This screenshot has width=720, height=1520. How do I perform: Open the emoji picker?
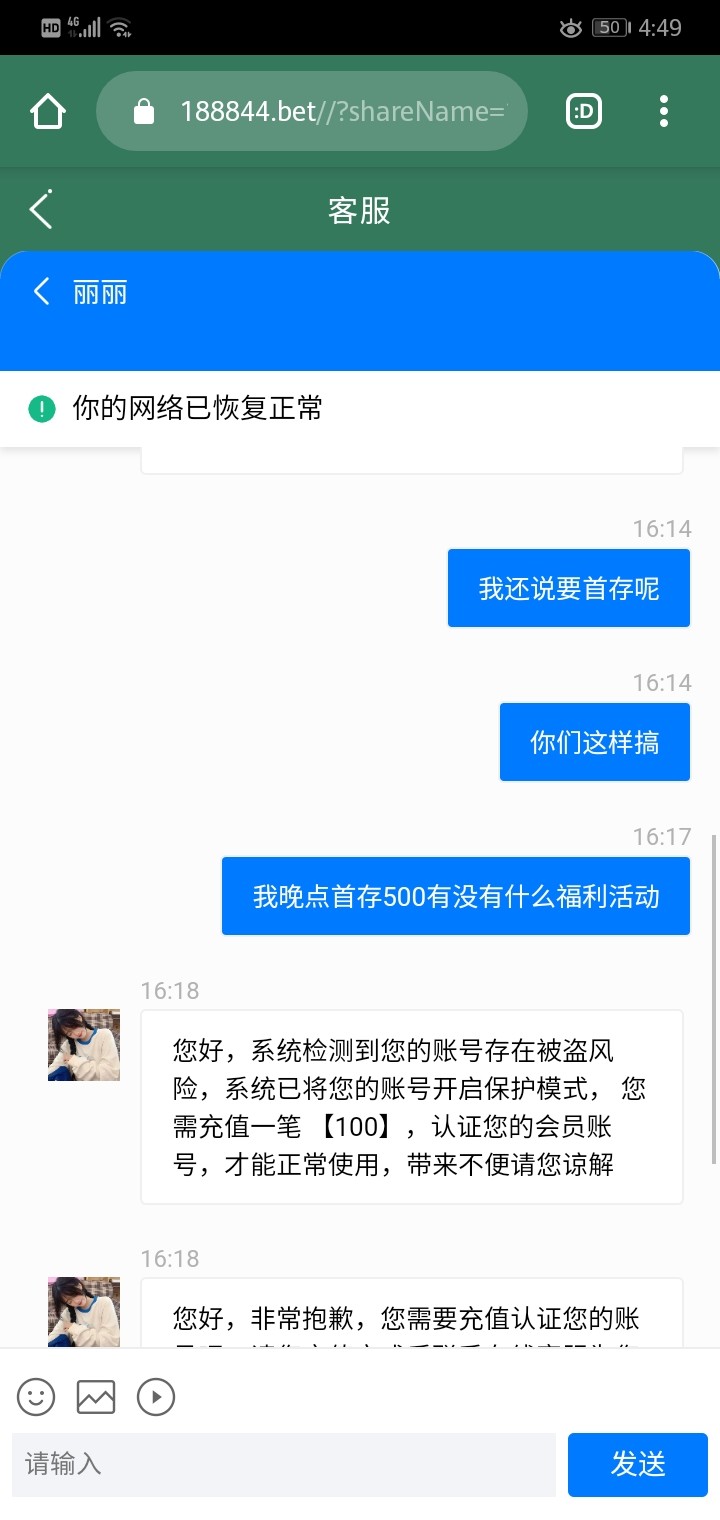[36, 1396]
